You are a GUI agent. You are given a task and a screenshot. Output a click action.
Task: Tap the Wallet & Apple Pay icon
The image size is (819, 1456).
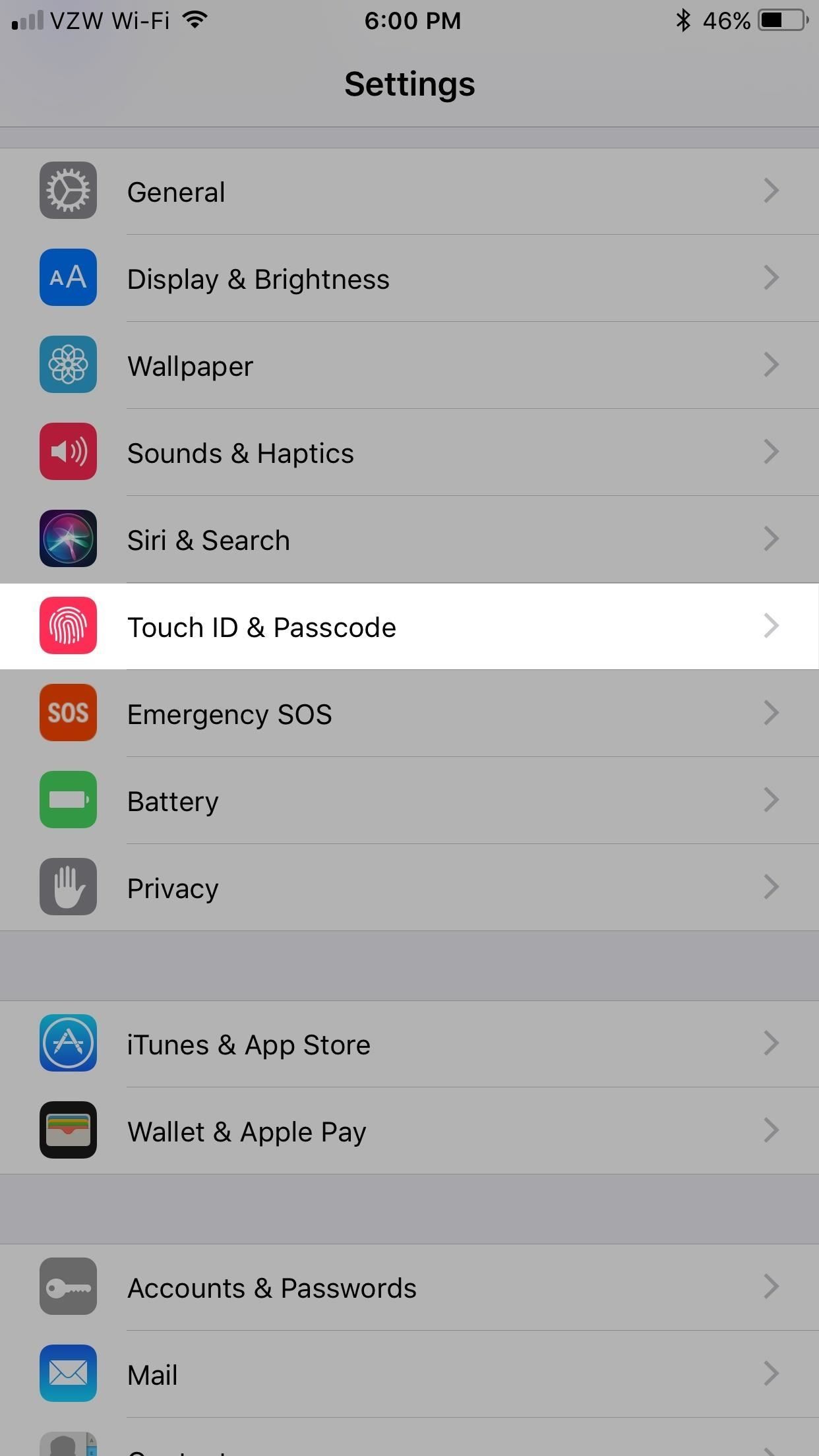(x=68, y=1130)
